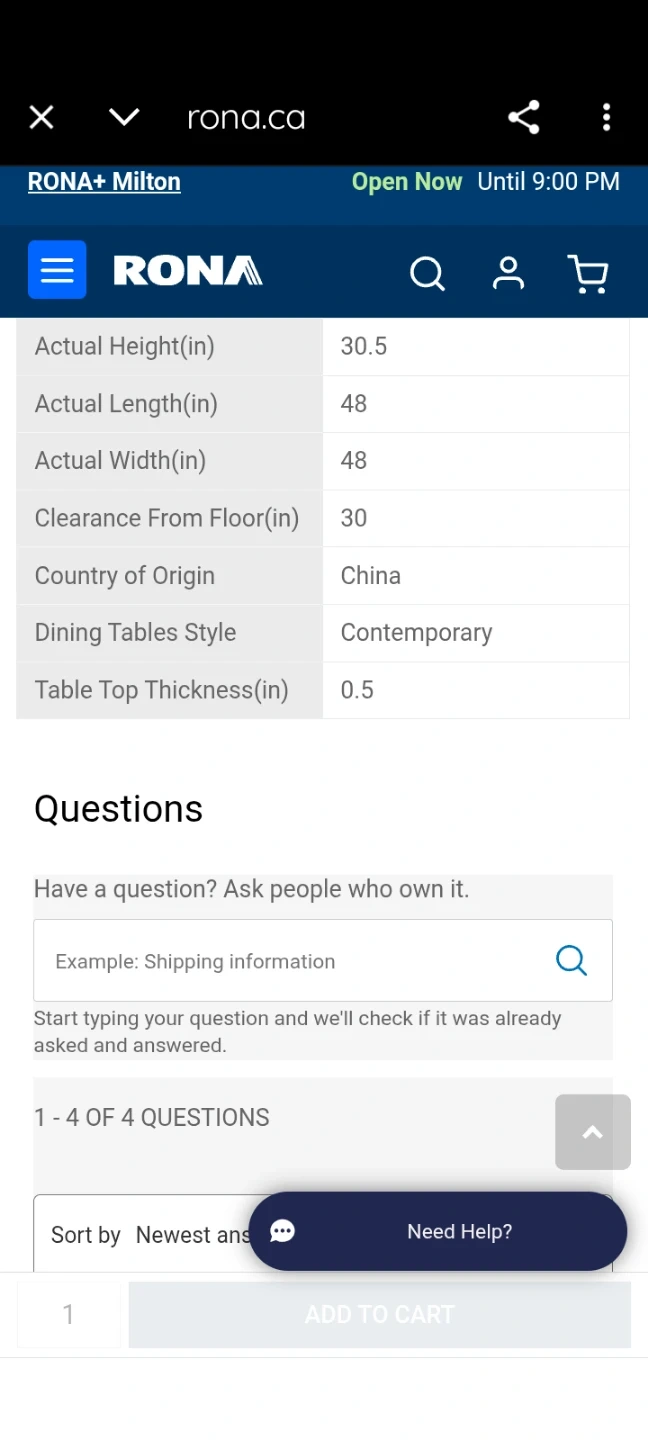Open the browser overflow menu
The height and width of the screenshot is (1440, 648).
point(606,118)
